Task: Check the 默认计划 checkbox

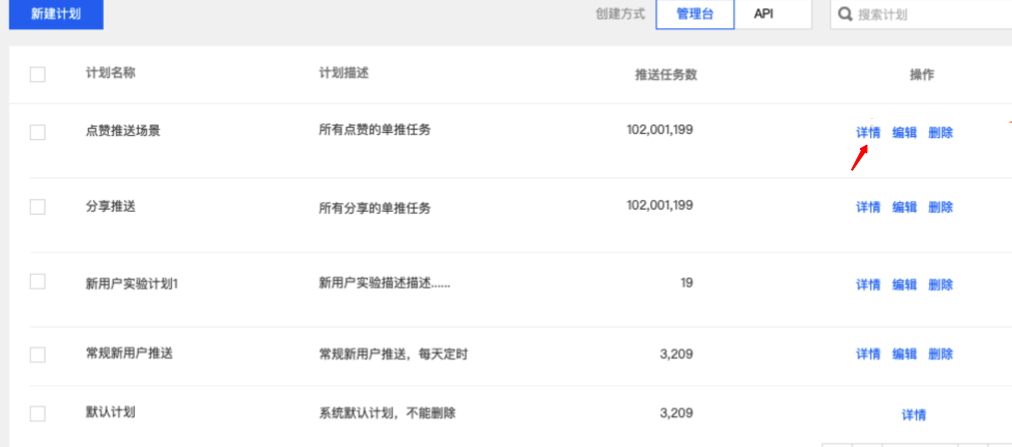Action: pos(38,413)
